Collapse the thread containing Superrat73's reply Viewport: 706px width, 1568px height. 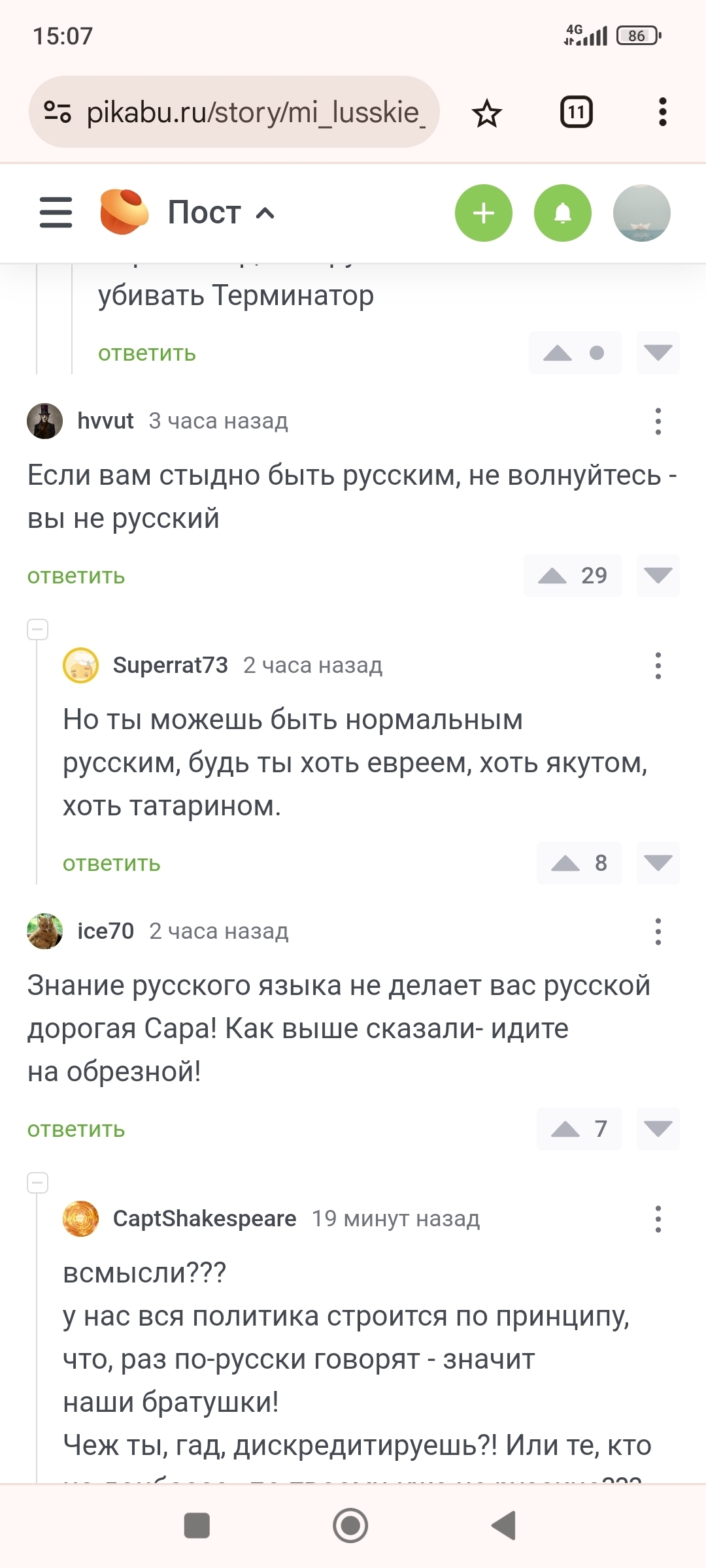coord(37,630)
